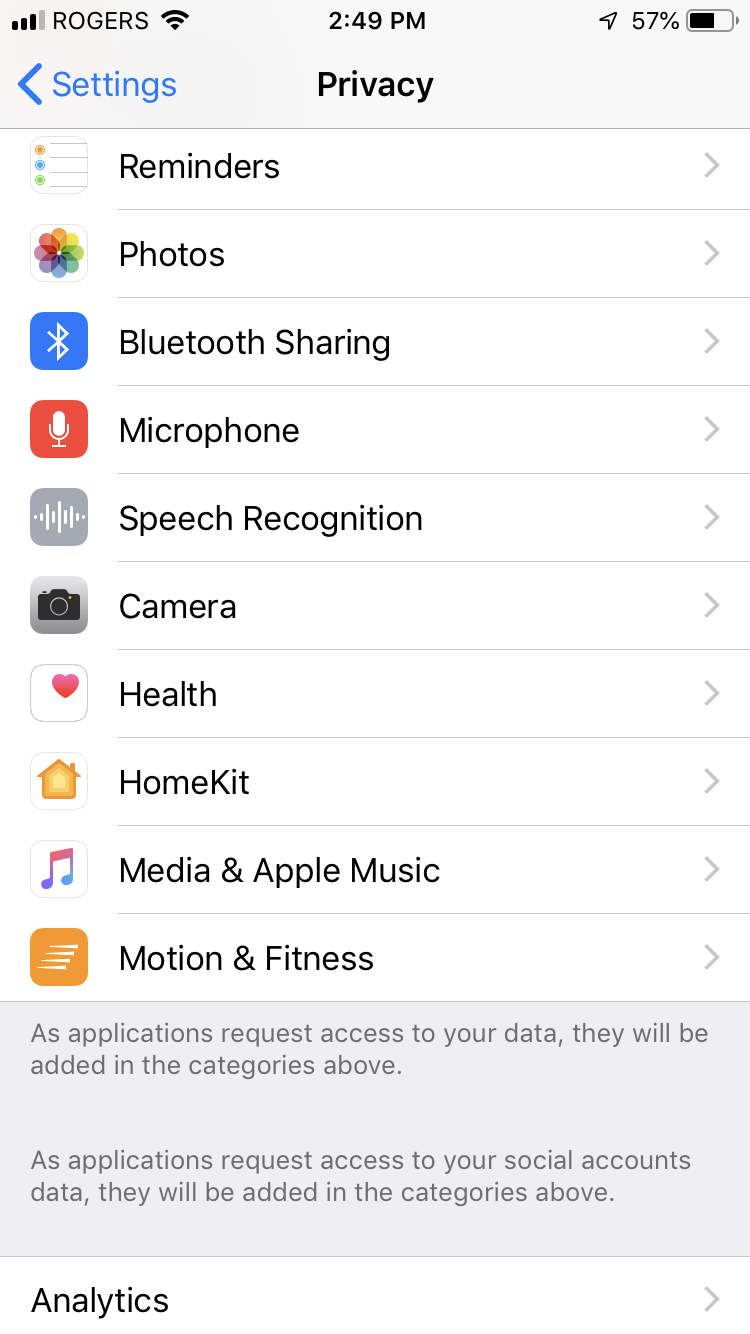Open Reminders privacy settings

(375, 166)
